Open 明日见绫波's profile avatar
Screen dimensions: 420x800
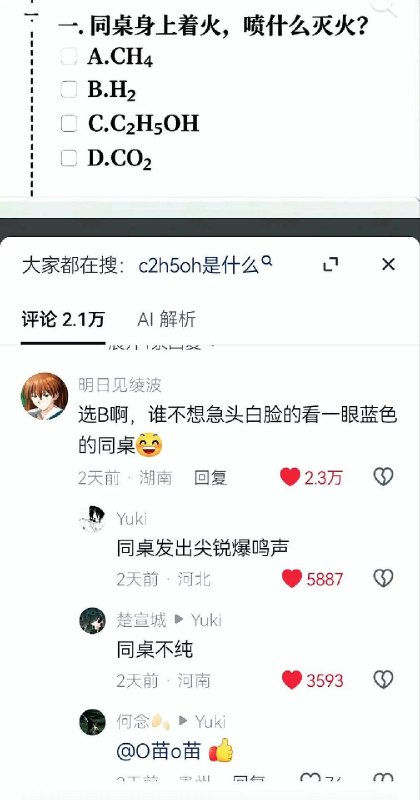click(44, 396)
